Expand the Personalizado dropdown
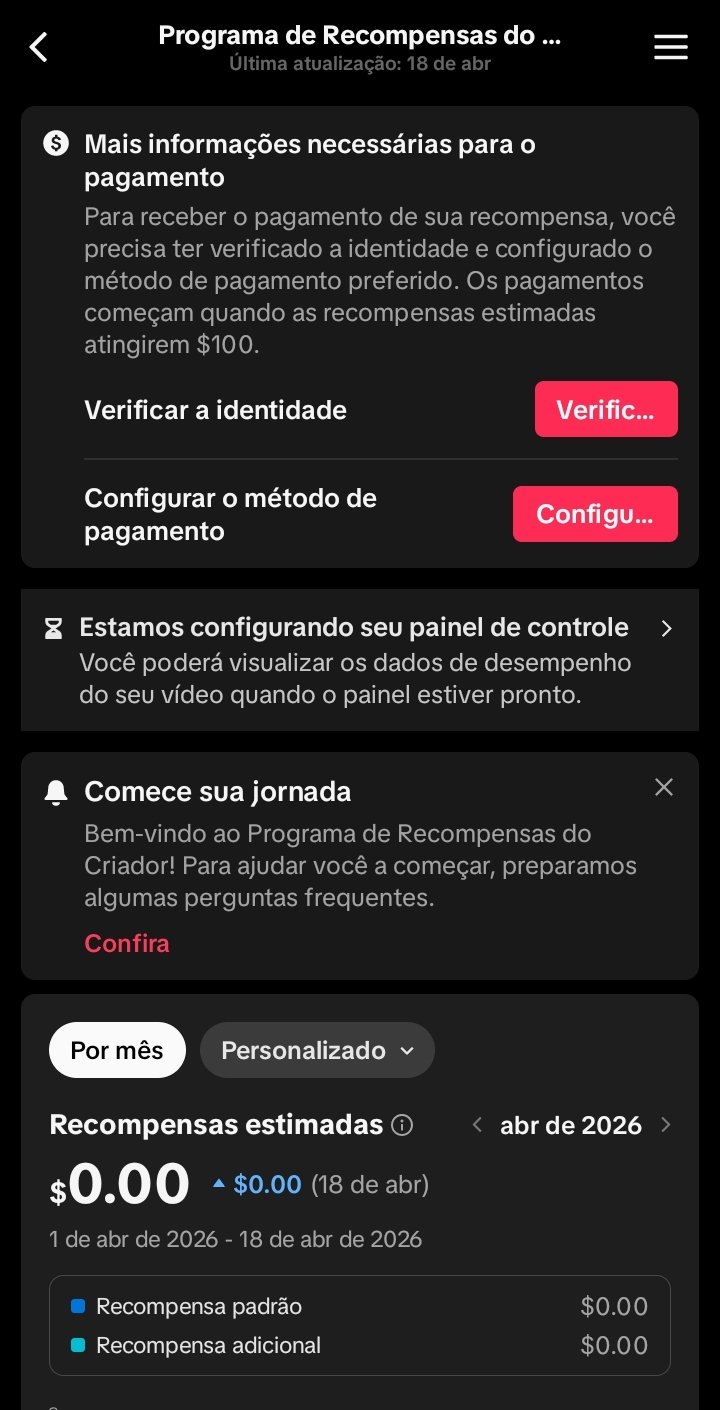This screenshot has width=720, height=1410. (x=317, y=1050)
